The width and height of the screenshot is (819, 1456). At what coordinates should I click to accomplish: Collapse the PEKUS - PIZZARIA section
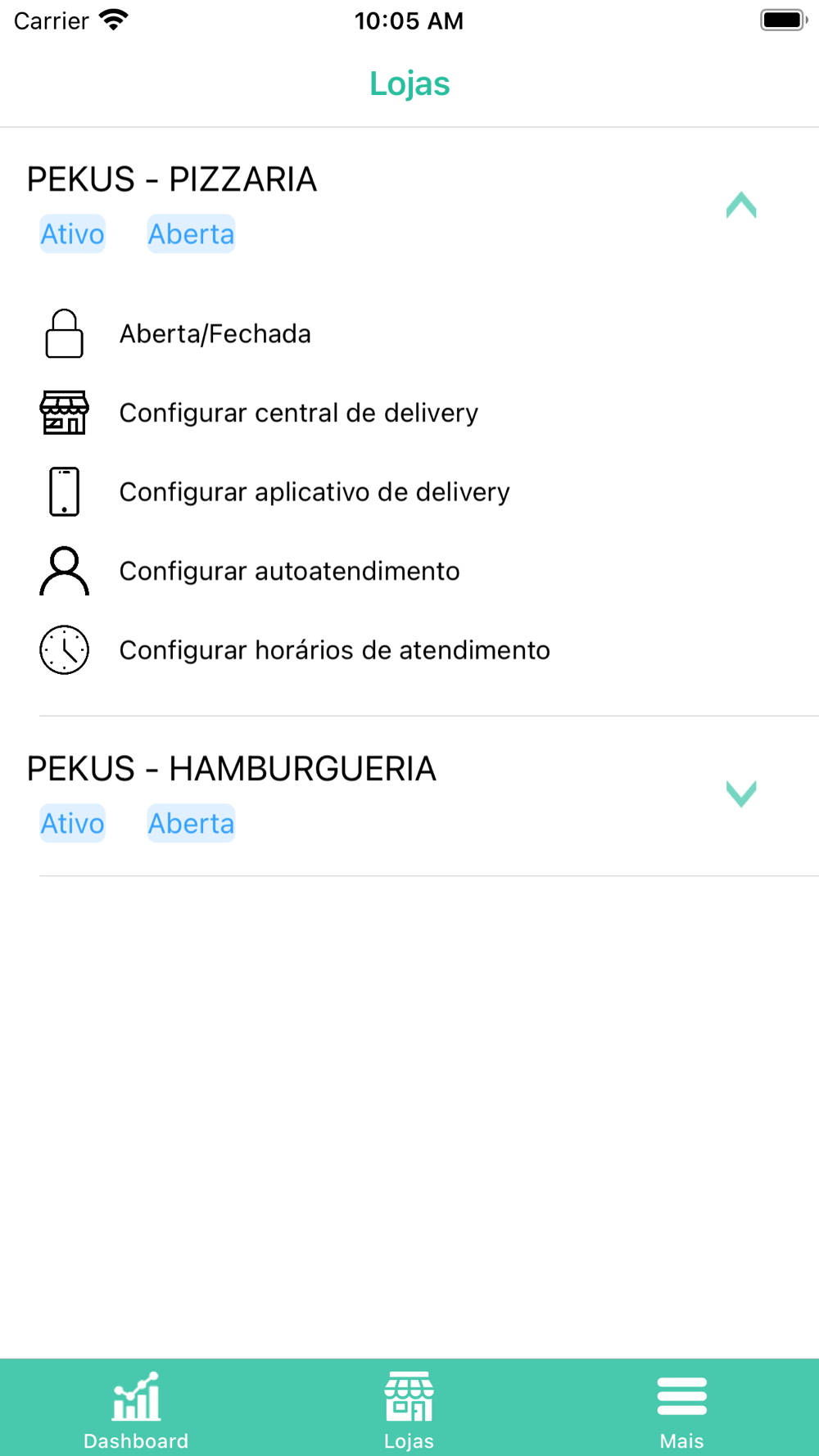[741, 205]
